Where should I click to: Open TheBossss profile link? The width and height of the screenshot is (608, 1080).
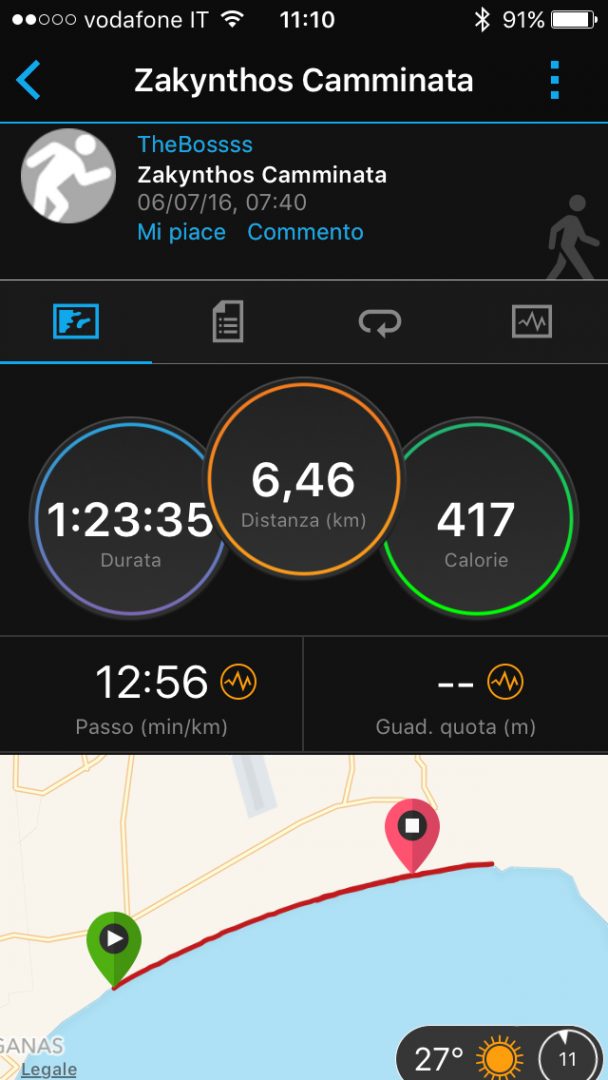pyautogui.click(x=195, y=146)
